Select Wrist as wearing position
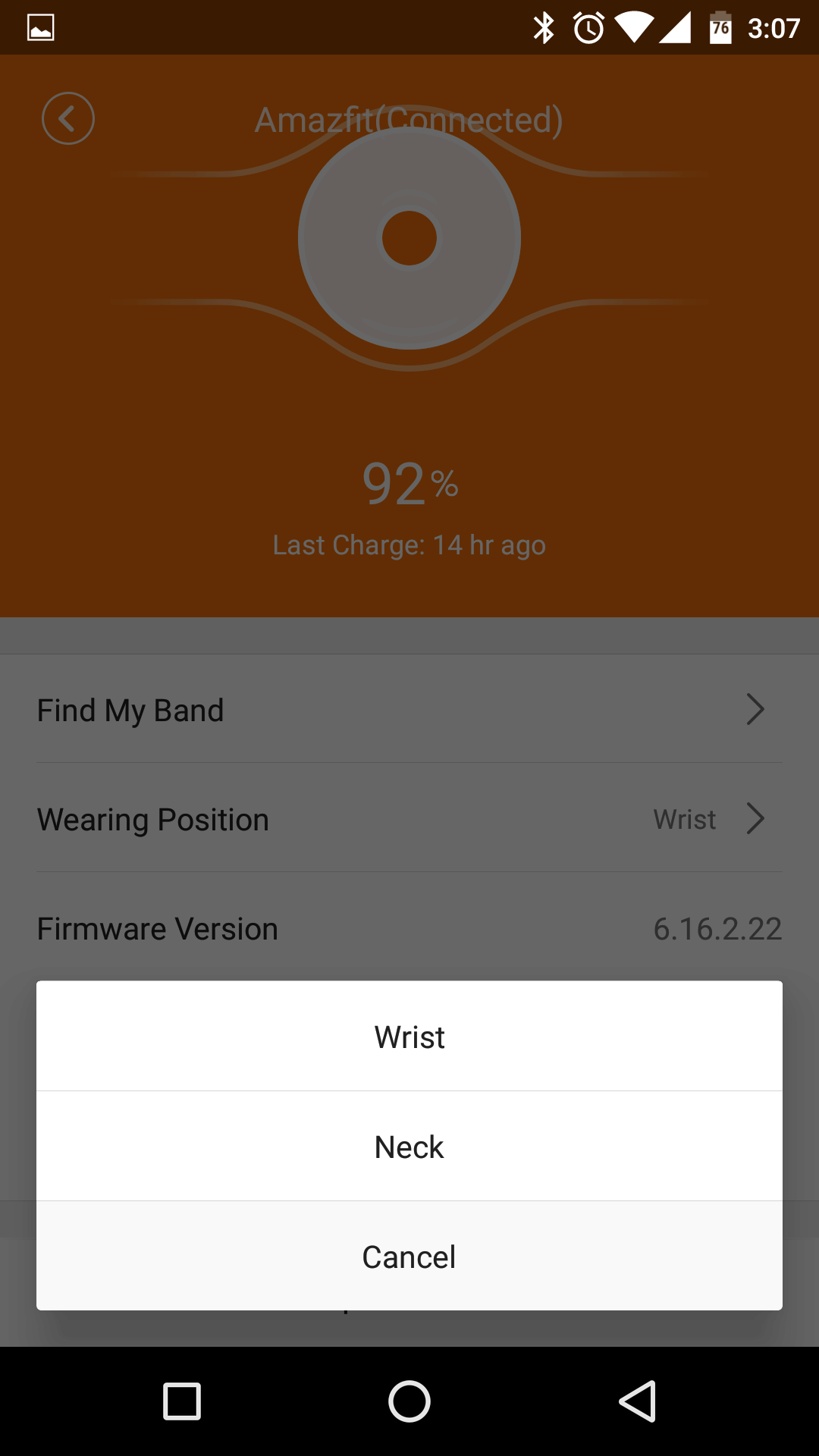 (x=409, y=1036)
